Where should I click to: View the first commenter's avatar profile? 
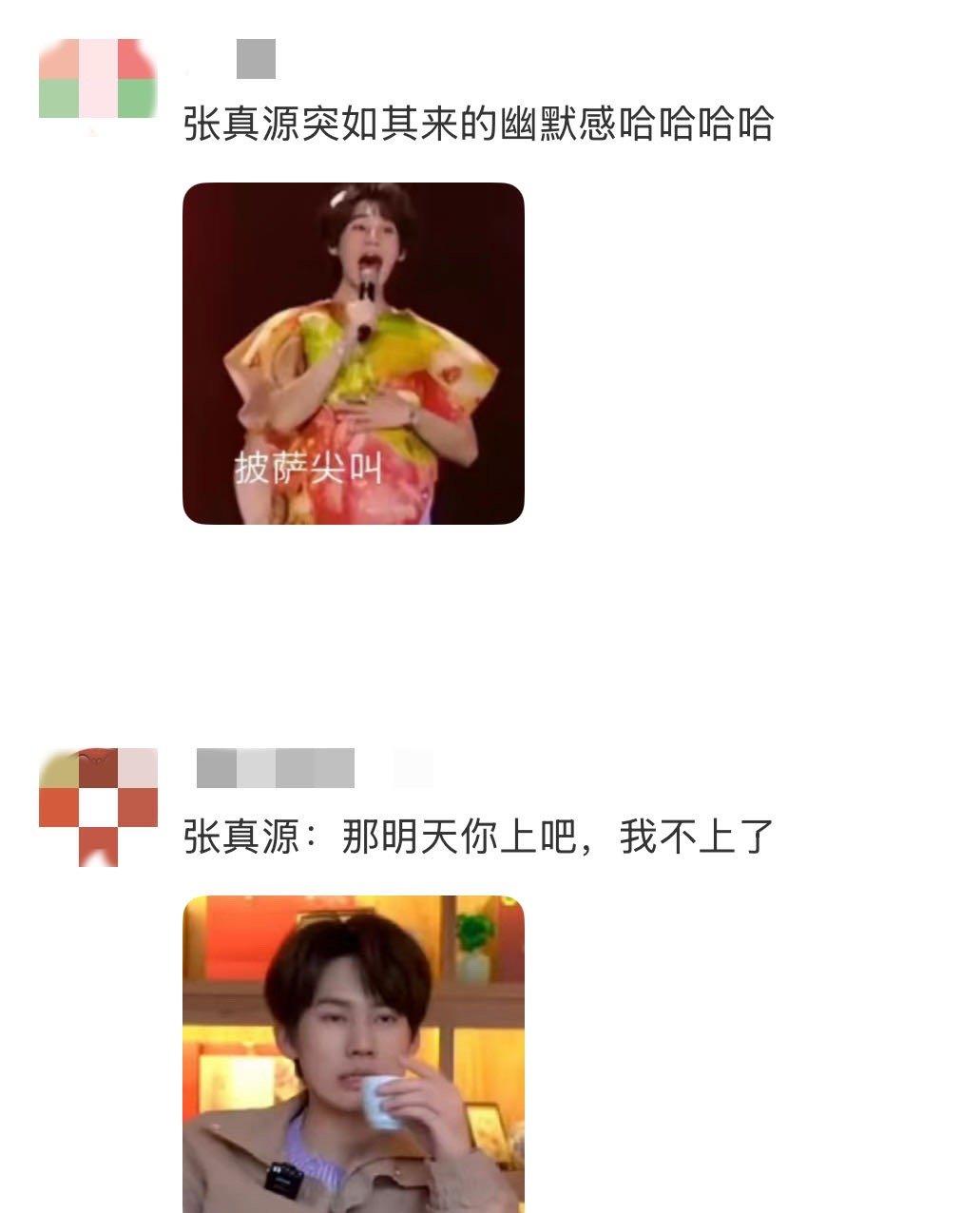click(x=97, y=79)
